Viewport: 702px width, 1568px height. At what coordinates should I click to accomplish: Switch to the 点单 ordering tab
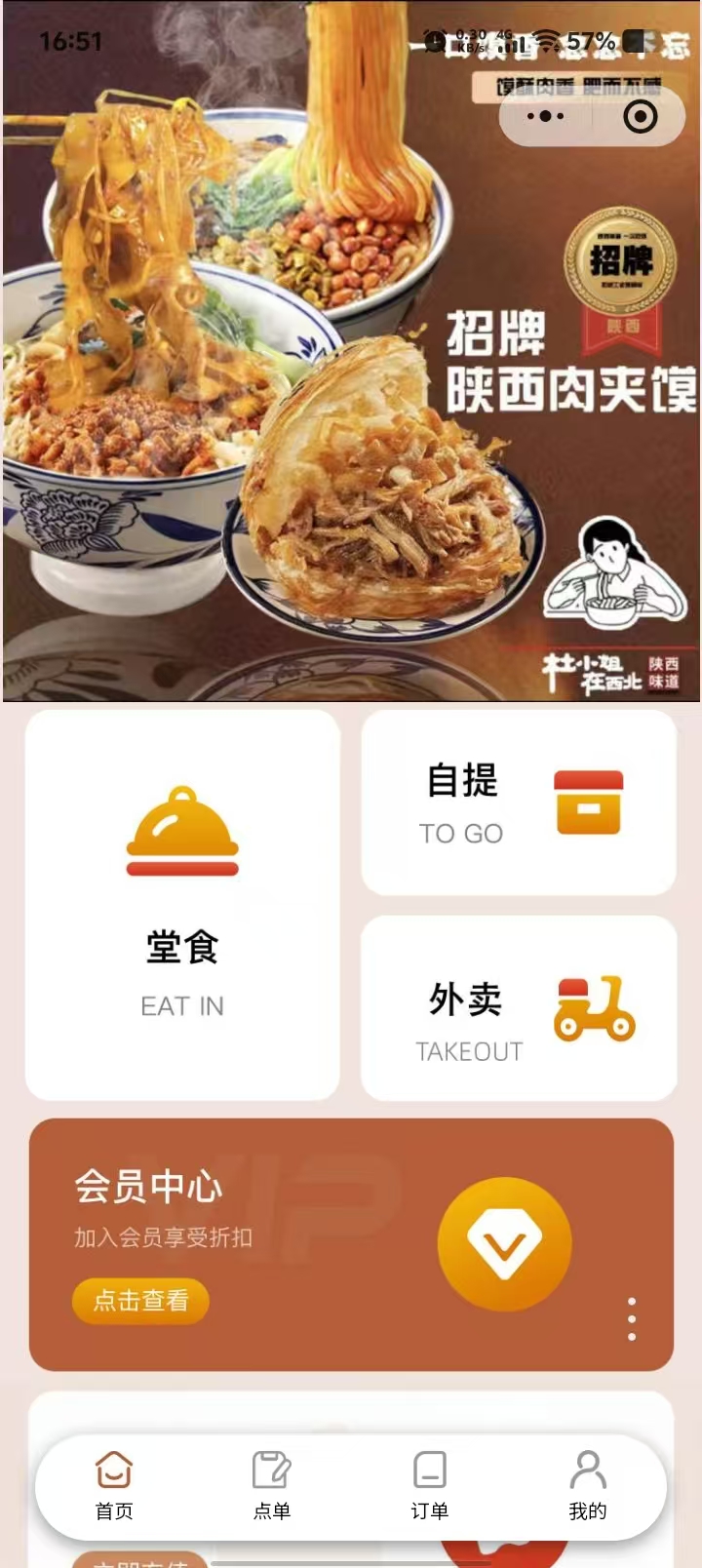272,1486
